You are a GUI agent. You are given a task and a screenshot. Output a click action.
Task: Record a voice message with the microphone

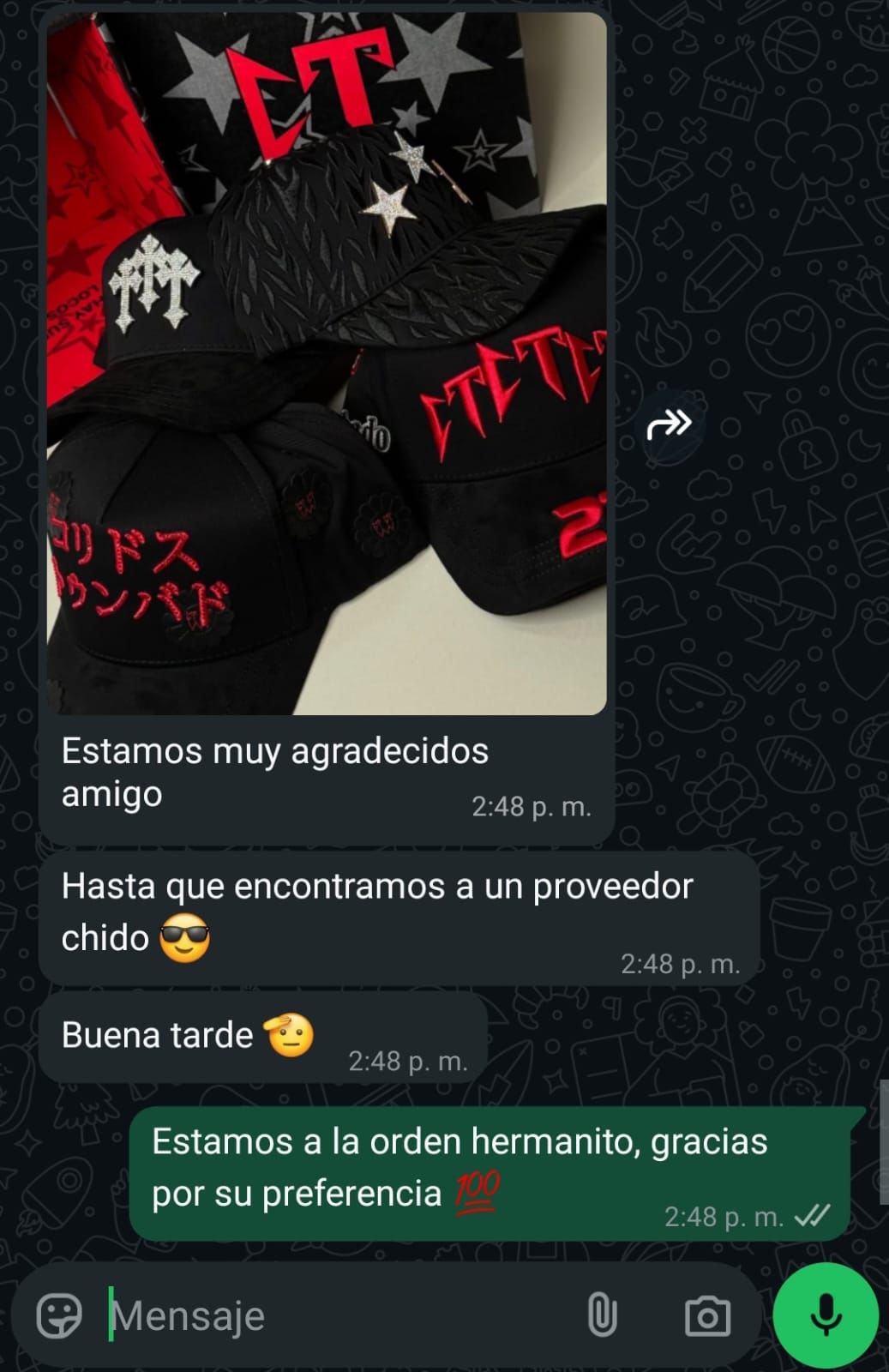tap(826, 1315)
